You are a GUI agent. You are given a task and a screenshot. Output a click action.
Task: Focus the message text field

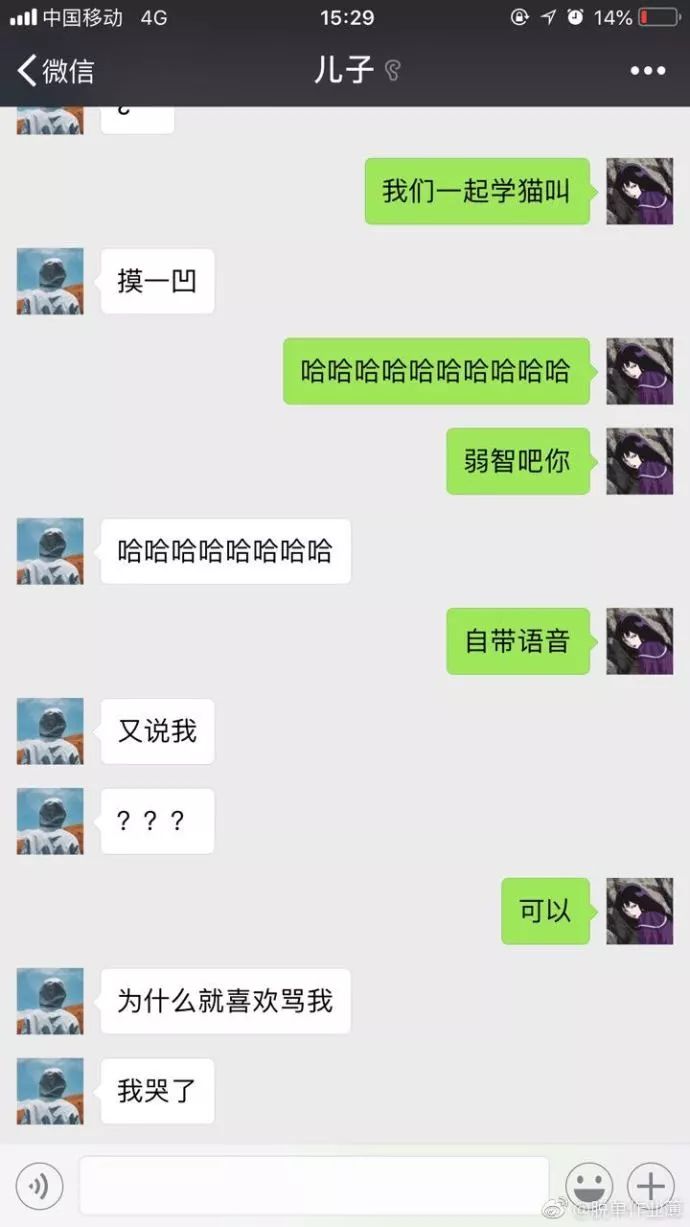click(314, 1186)
